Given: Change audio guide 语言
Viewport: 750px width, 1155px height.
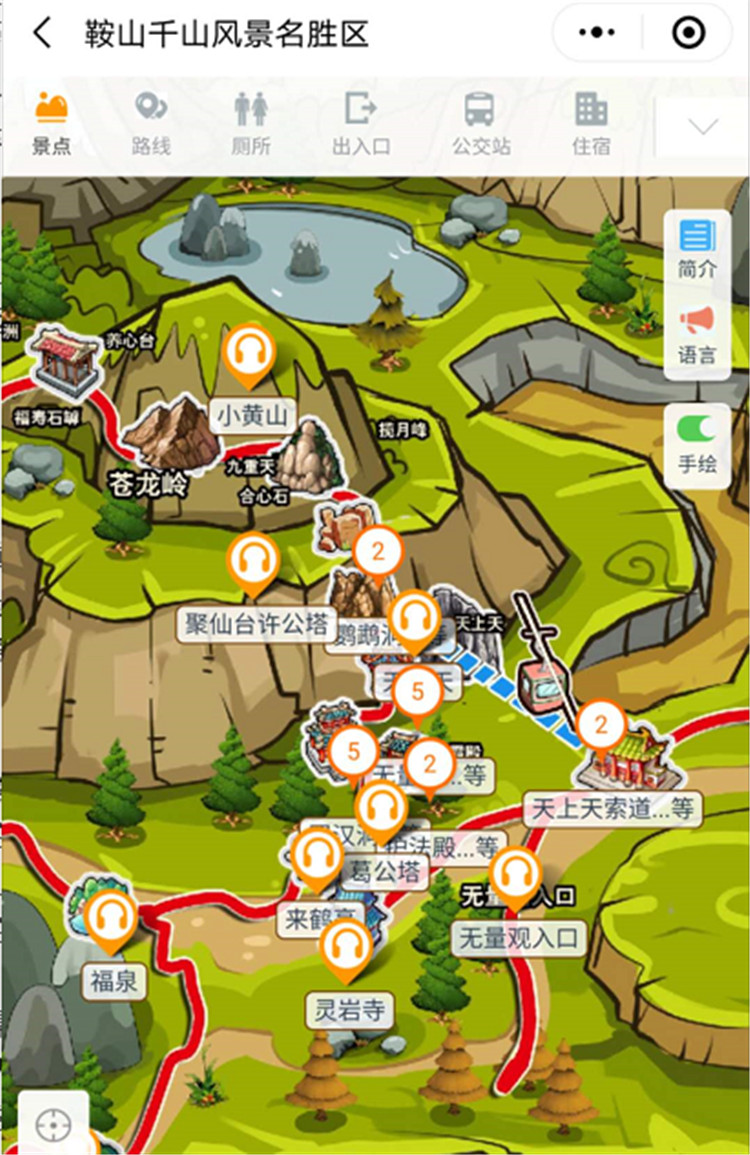Looking at the screenshot, I should [x=697, y=335].
